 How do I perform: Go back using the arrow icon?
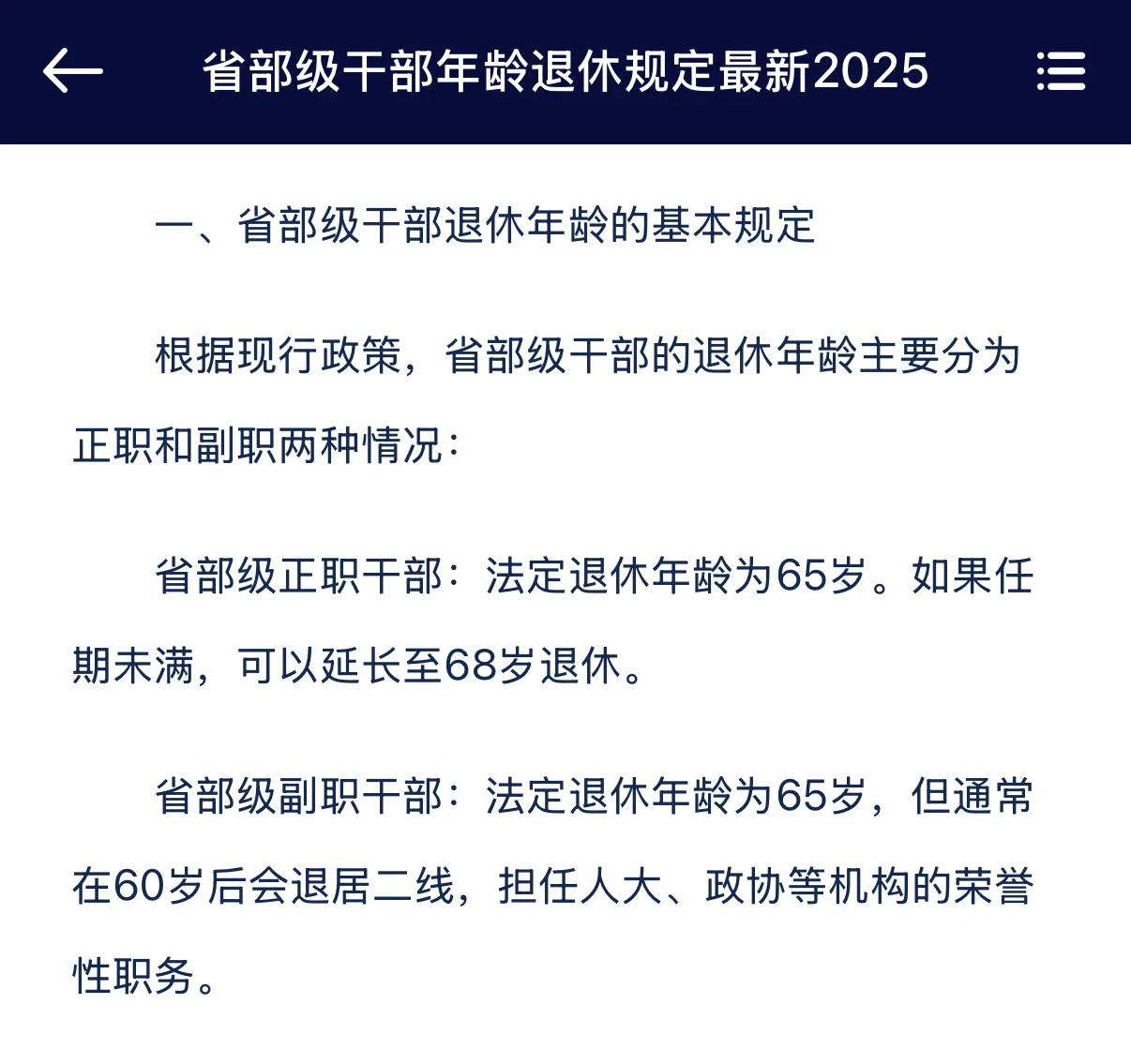72,71
